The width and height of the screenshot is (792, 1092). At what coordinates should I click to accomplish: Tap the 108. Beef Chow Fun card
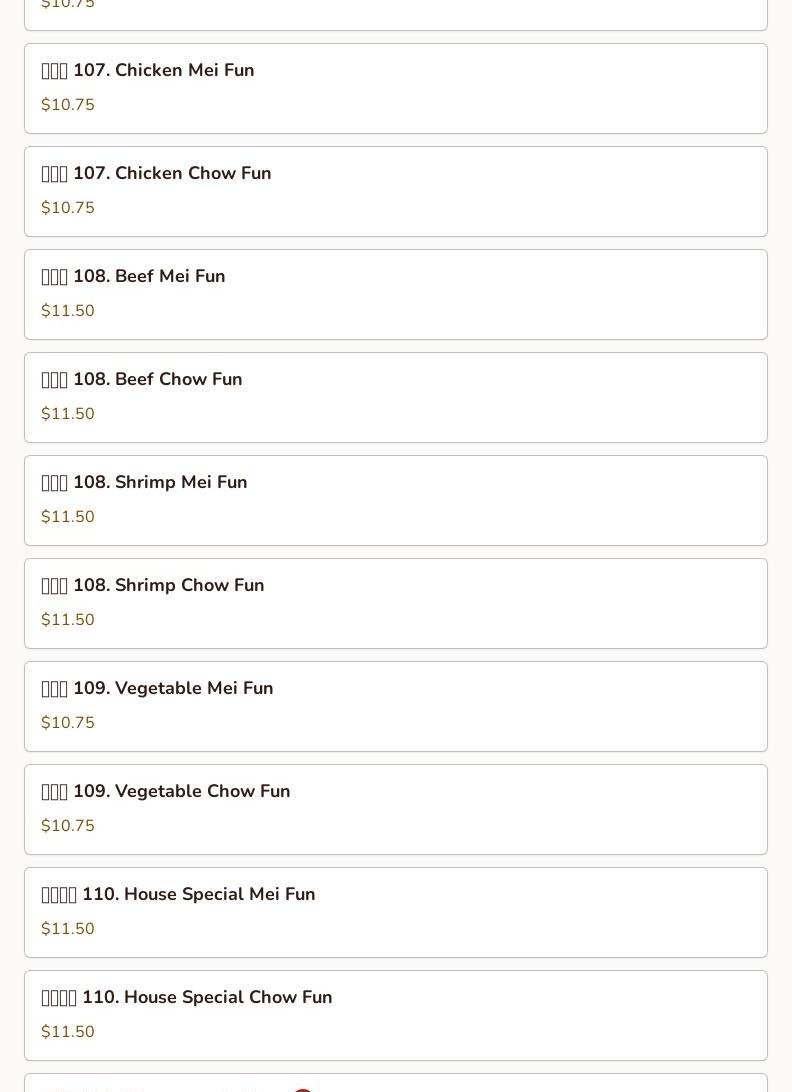pos(395,397)
